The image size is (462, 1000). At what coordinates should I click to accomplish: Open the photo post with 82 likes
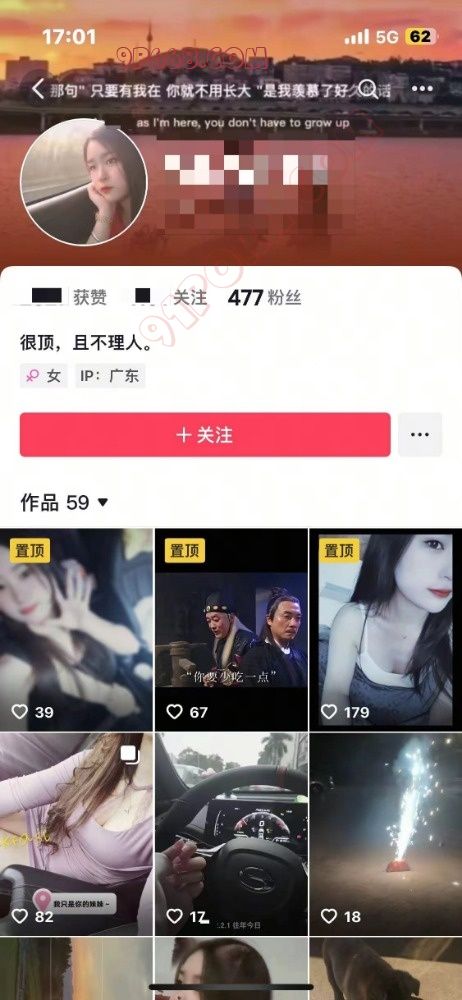77,834
